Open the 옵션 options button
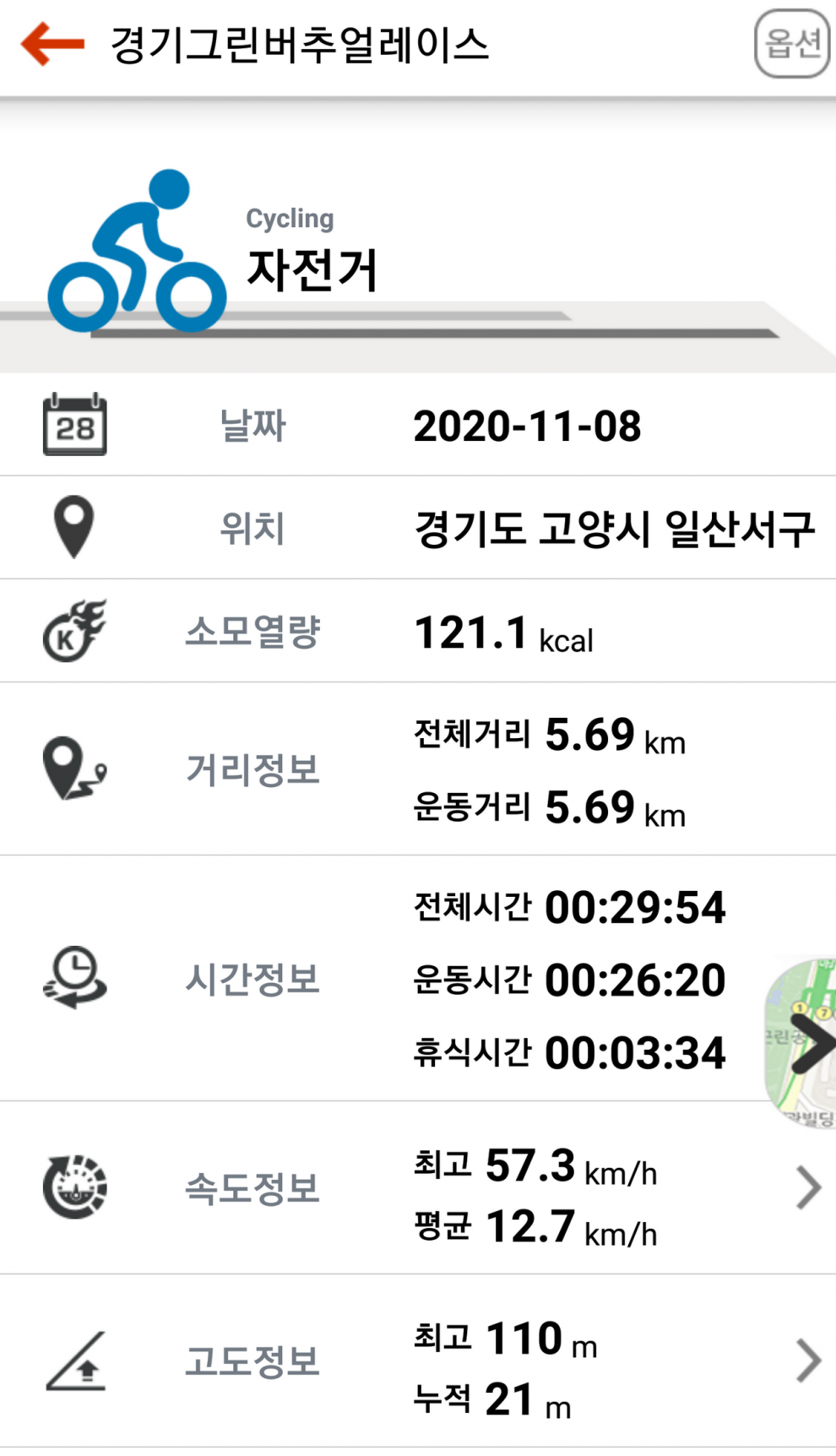This screenshot has width=836, height=1456. (791, 44)
